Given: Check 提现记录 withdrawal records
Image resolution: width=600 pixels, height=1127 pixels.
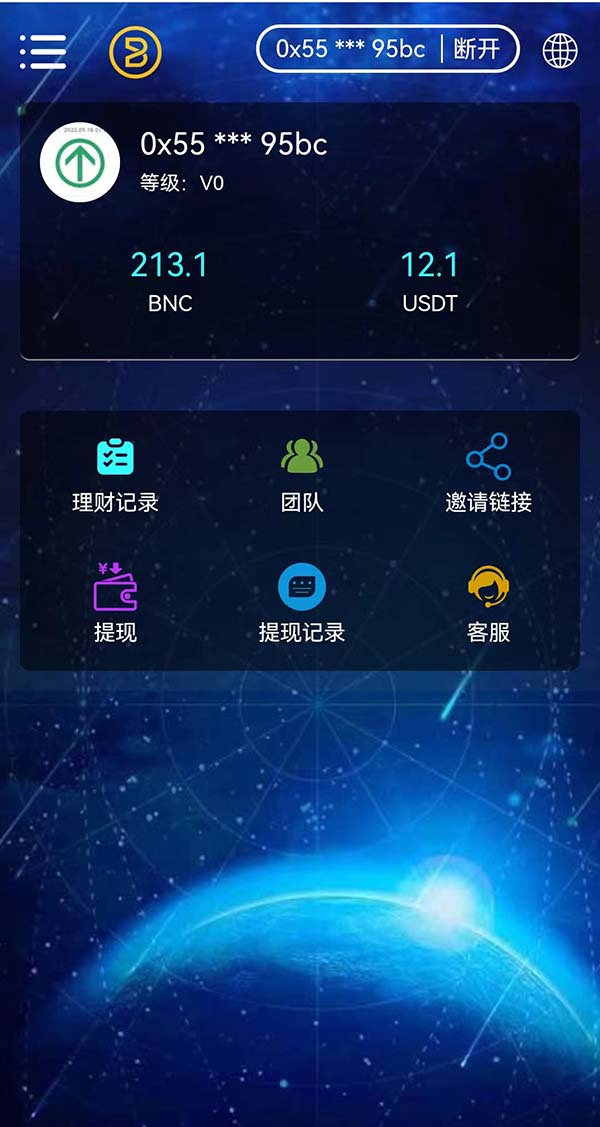Looking at the screenshot, I should [x=302, y=602].
